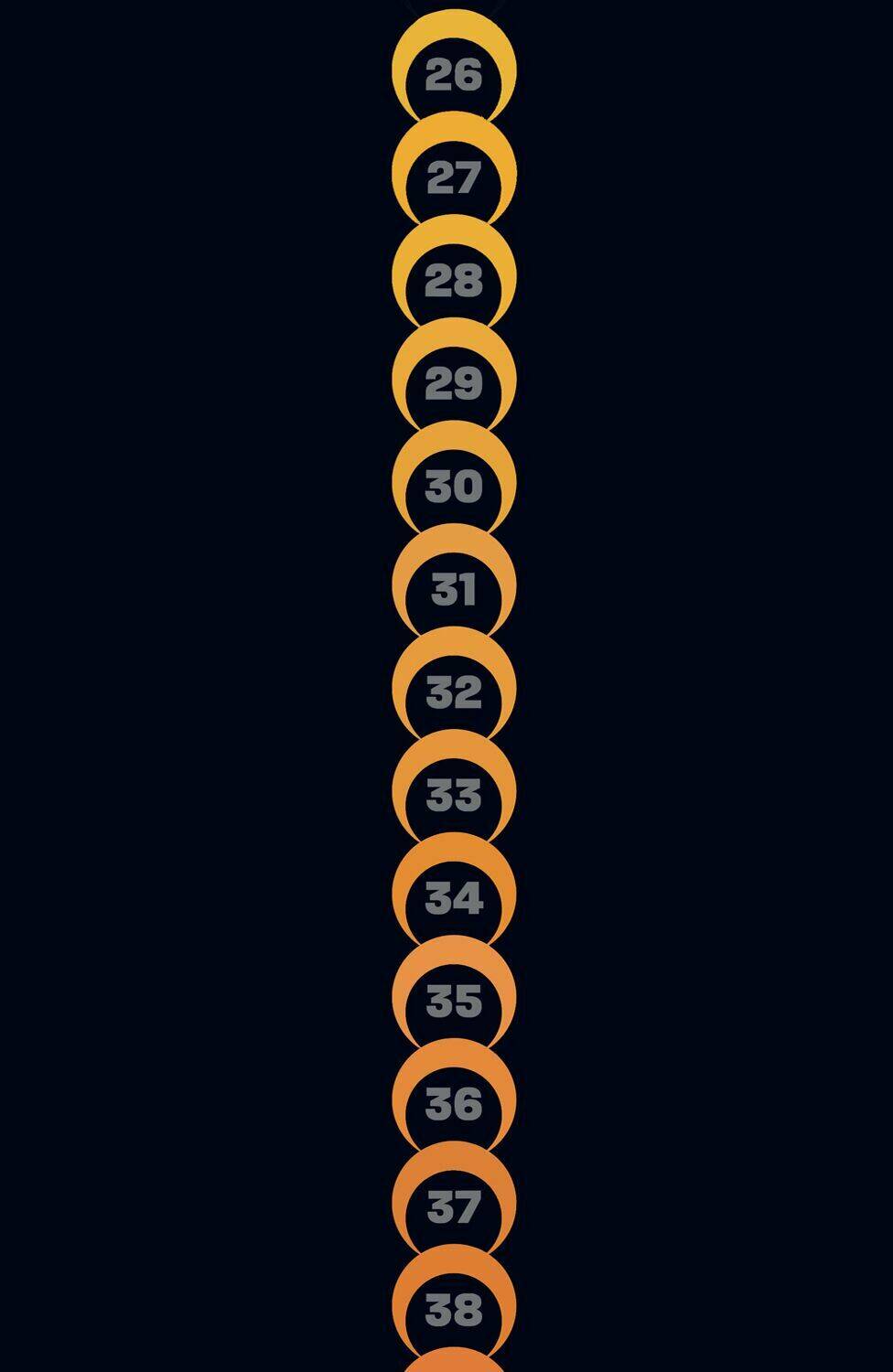This screenshot has width=893, height=1372.
Task: Select level 26
Action: pos(454,75)
